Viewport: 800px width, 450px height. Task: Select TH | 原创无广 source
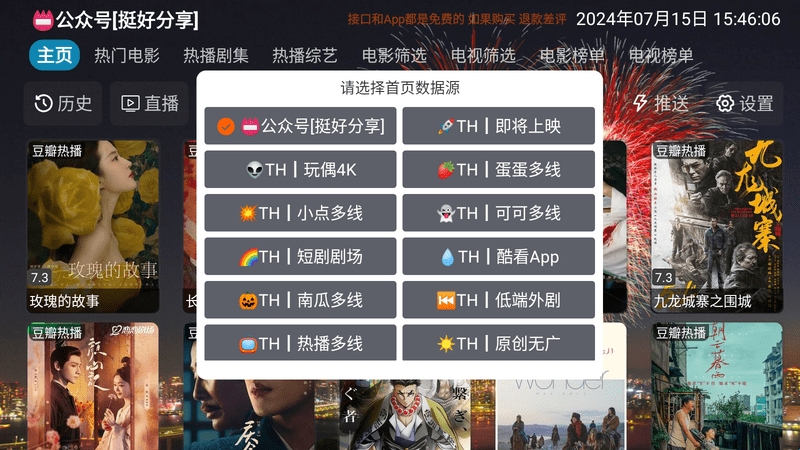pos(498,343)
